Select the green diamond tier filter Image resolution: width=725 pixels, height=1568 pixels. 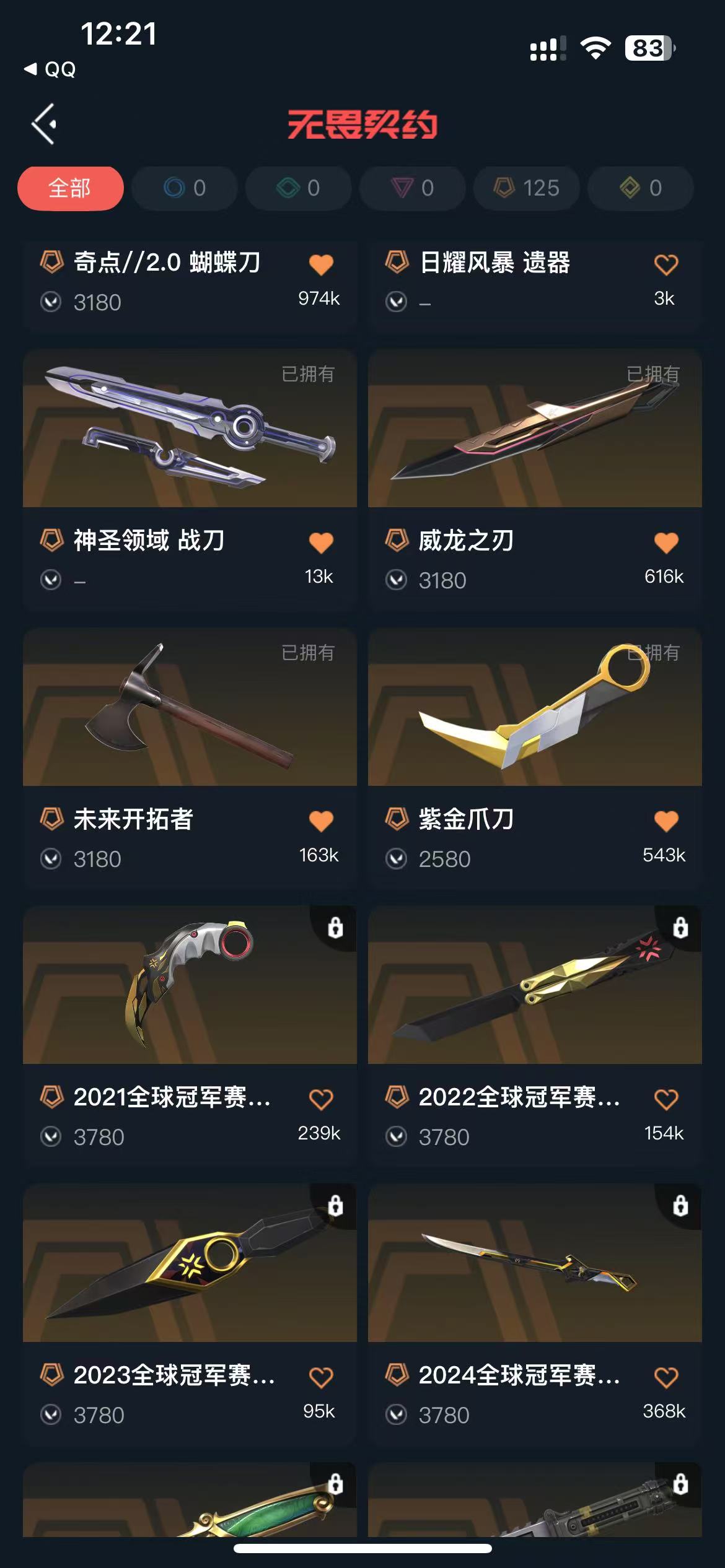coord(299,188)
